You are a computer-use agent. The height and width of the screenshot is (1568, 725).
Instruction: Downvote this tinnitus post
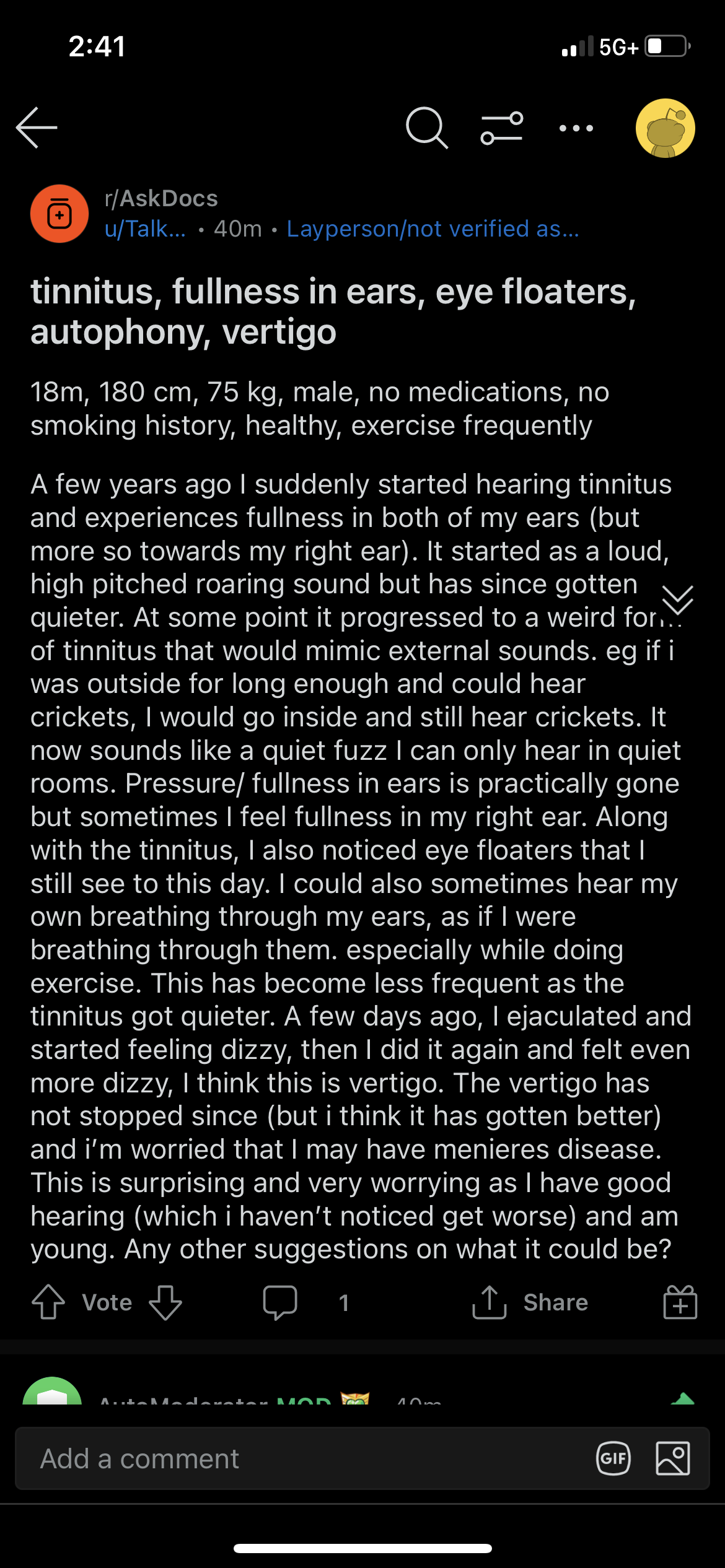click(x=165, y=1302)
